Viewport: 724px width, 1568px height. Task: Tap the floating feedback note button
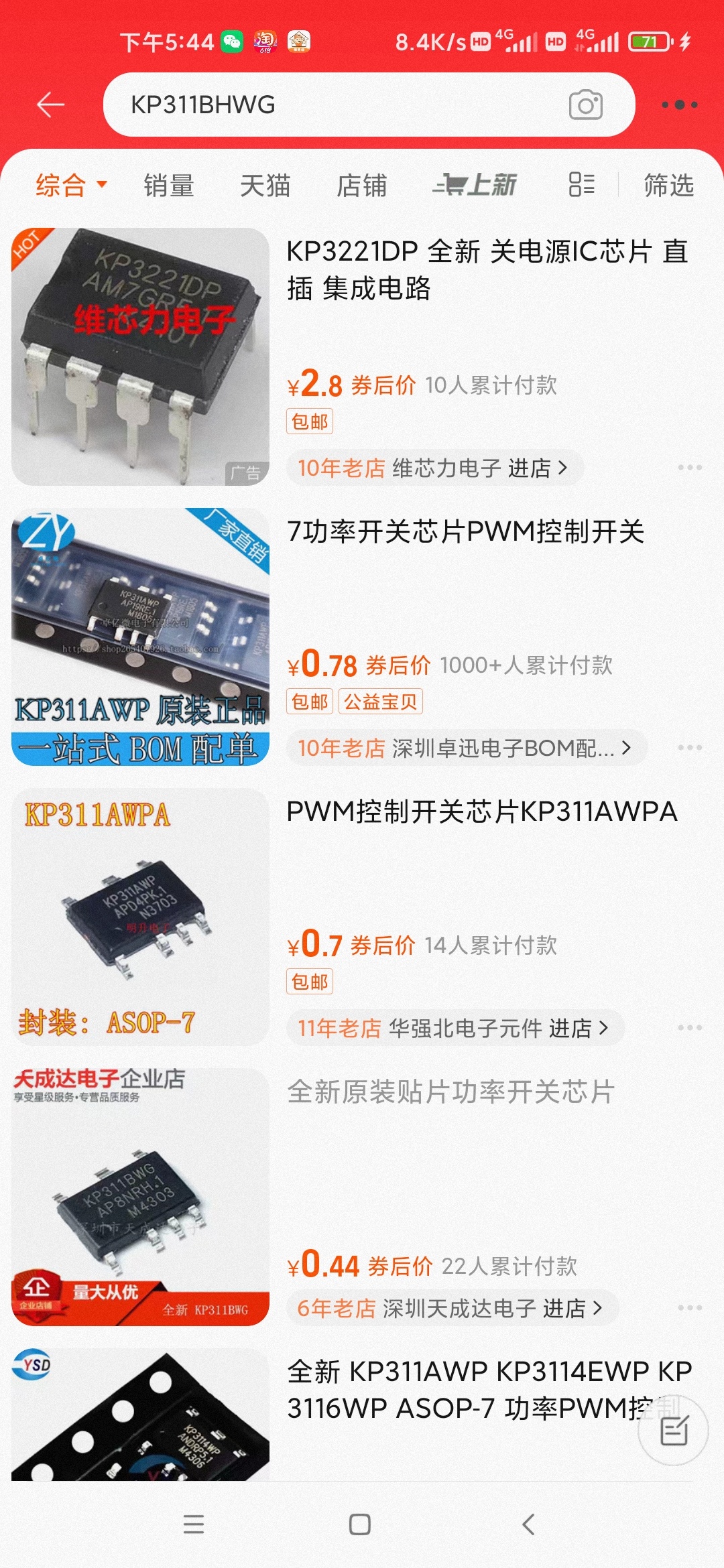[x=673, y=1431]
